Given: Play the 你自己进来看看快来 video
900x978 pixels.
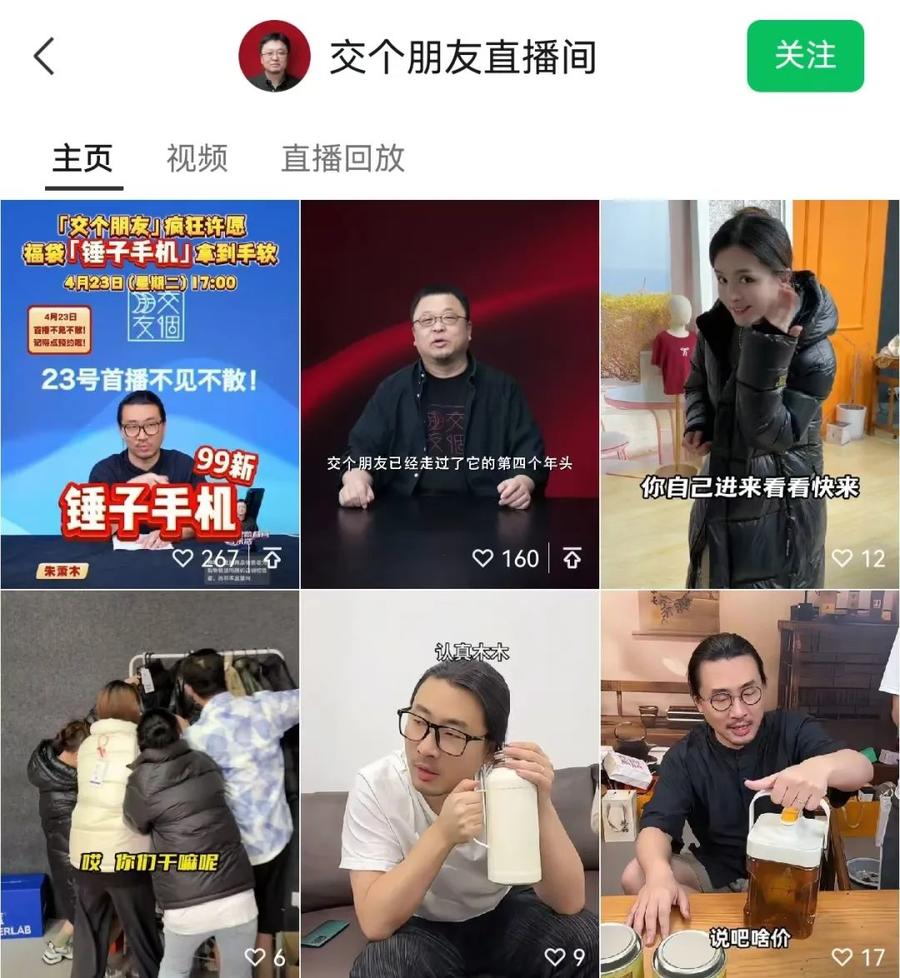Looking at the screenshot, I should coord(750,380).
